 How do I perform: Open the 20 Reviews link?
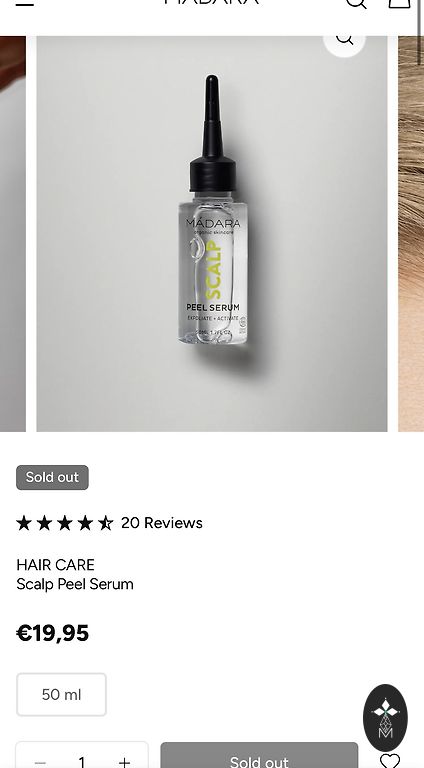[162, 523]
